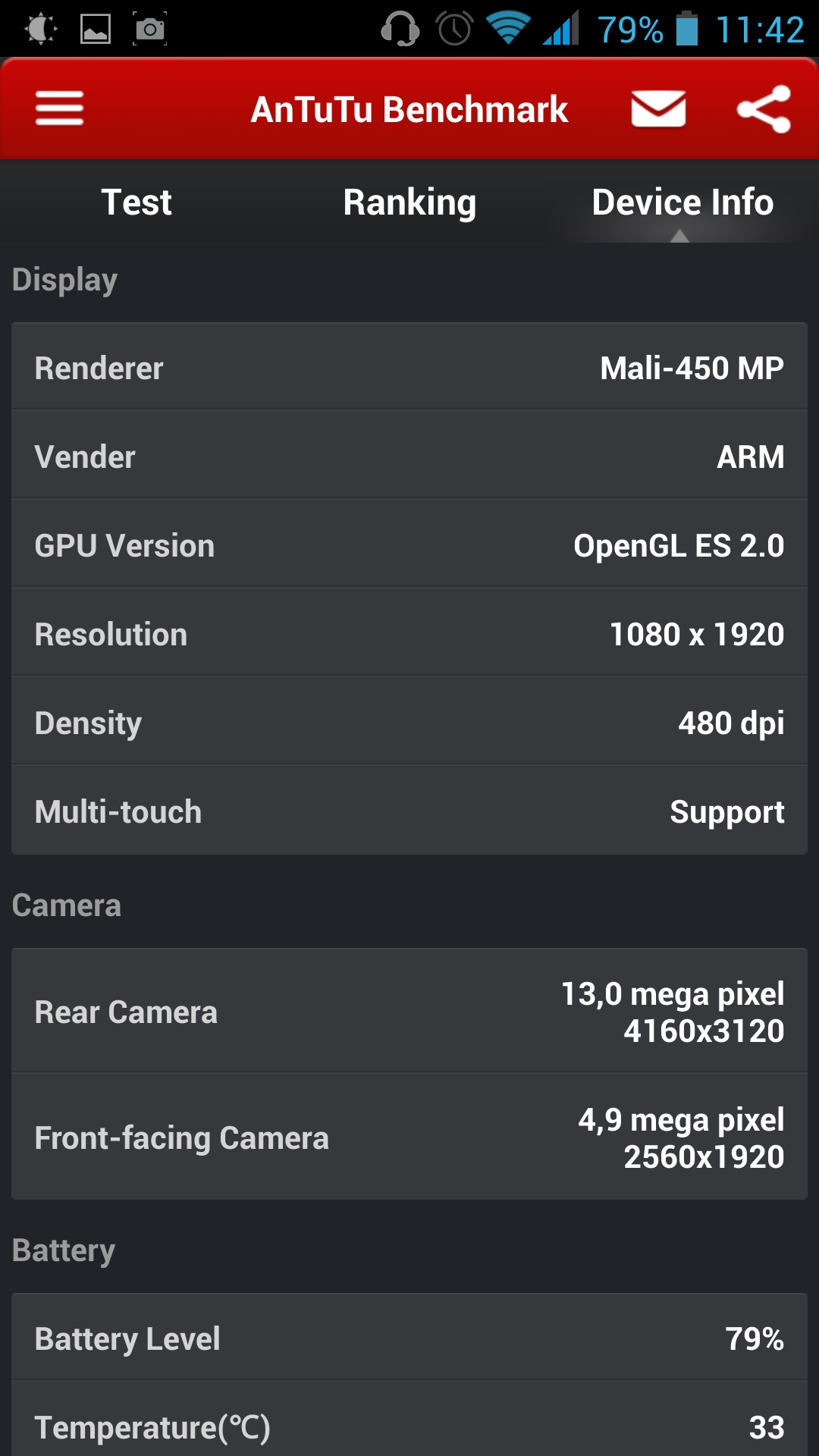Switch to the Test tab
This screenshot has width=819, height=1456.
coord(136,202)
